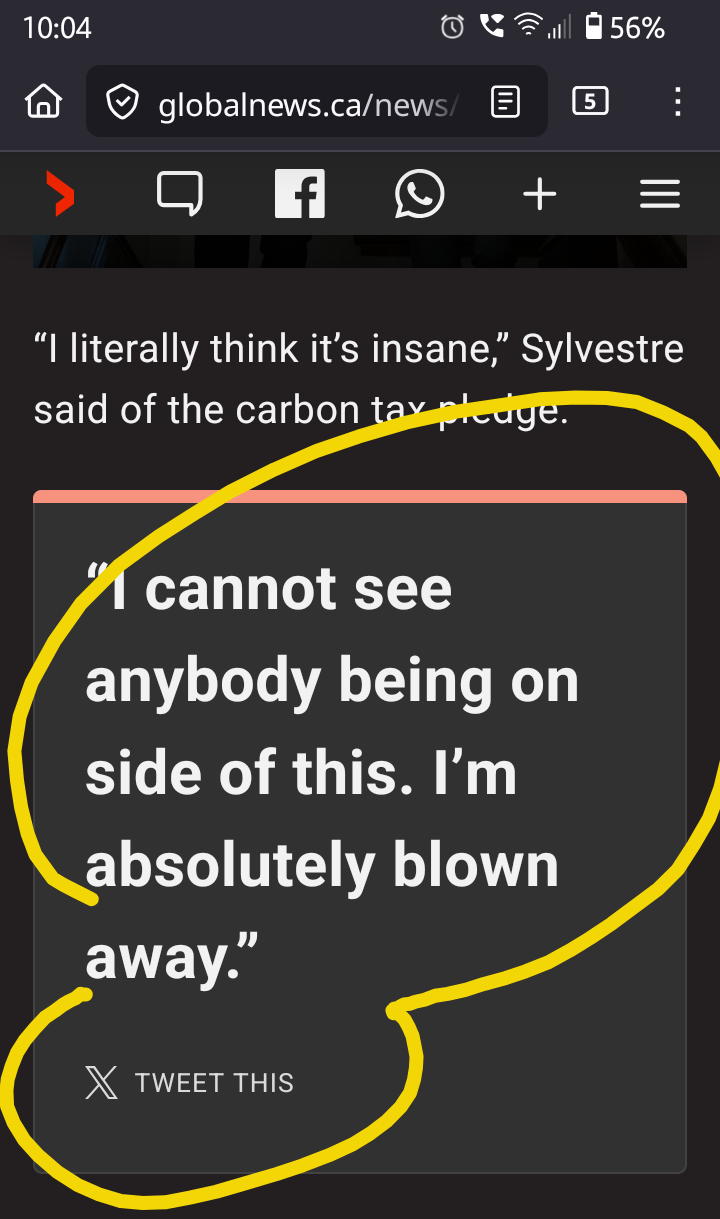Viewport: 720px width, 1219px height.
Task: Enable reader view for this page
Action: point(506,101)
